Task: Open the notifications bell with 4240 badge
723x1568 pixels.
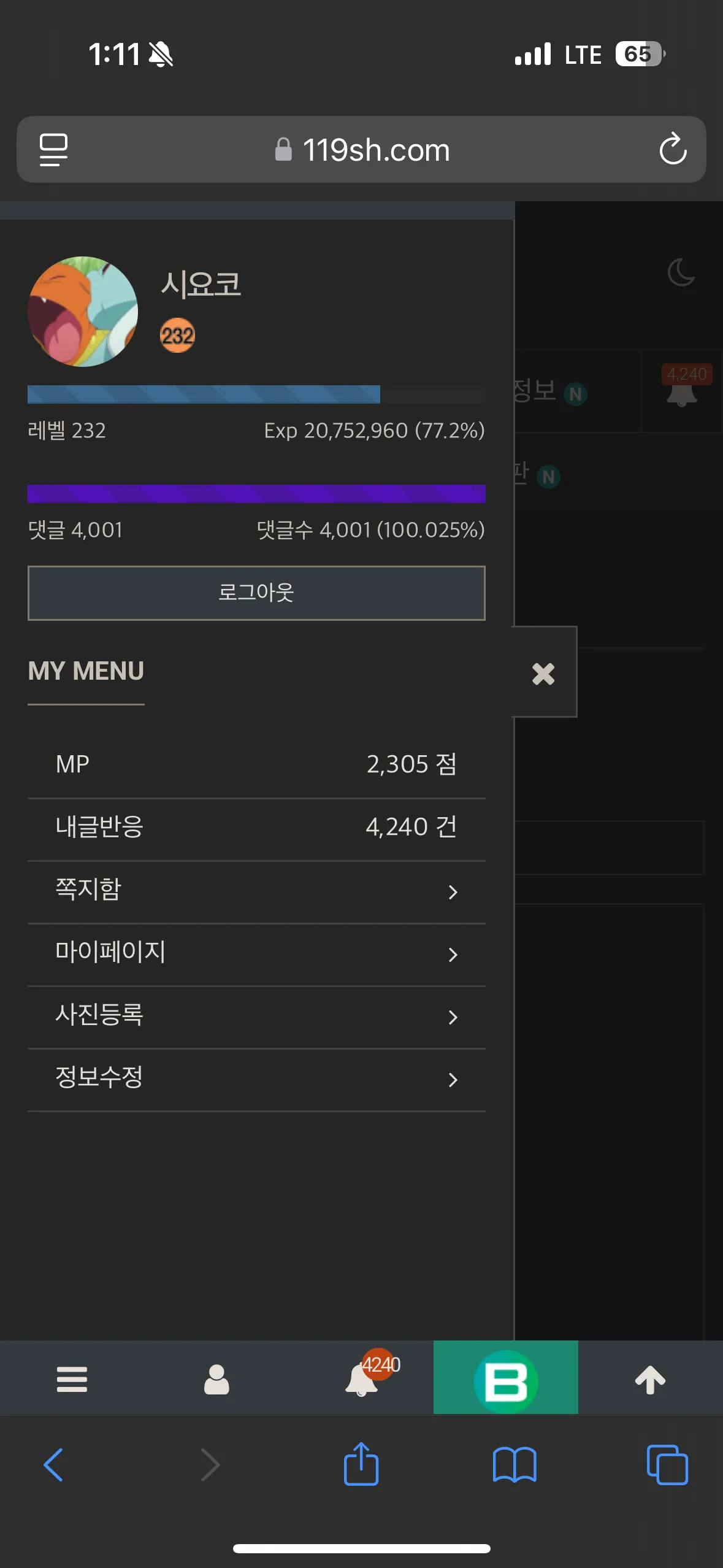Action: [x=362, y=1379]
